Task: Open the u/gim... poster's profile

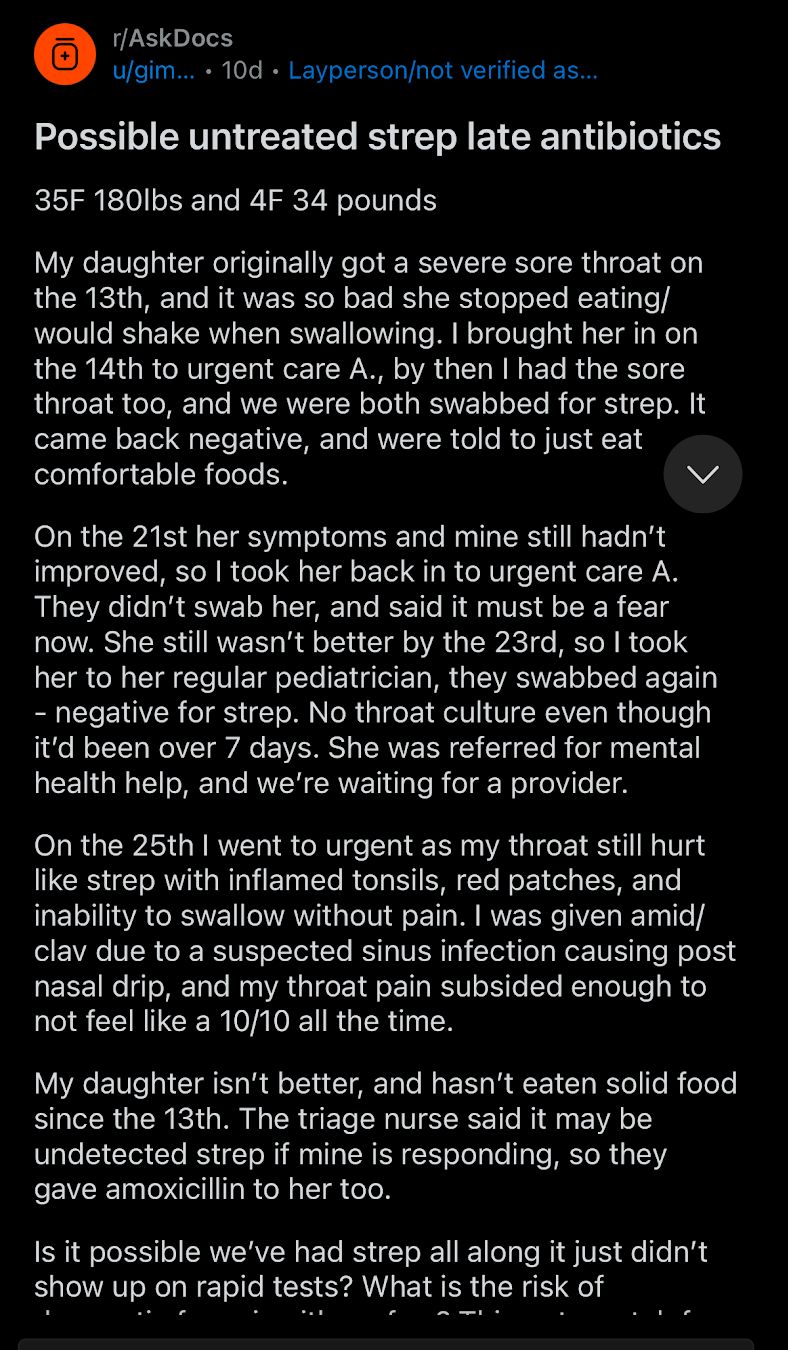Action: point(154,71)
